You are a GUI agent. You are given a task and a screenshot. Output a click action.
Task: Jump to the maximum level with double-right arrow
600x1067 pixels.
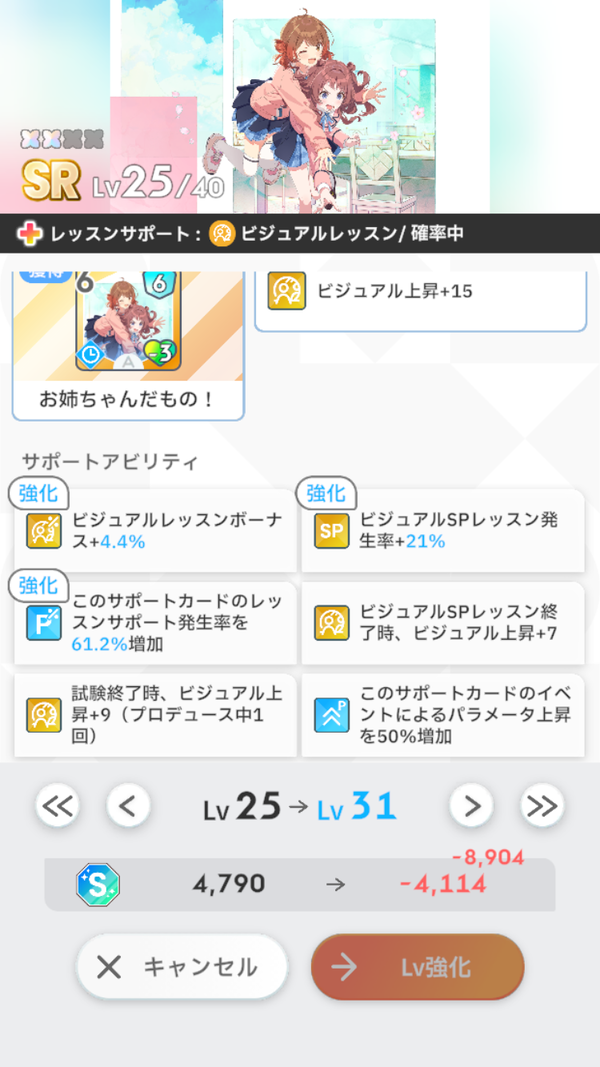coord(542,806)
